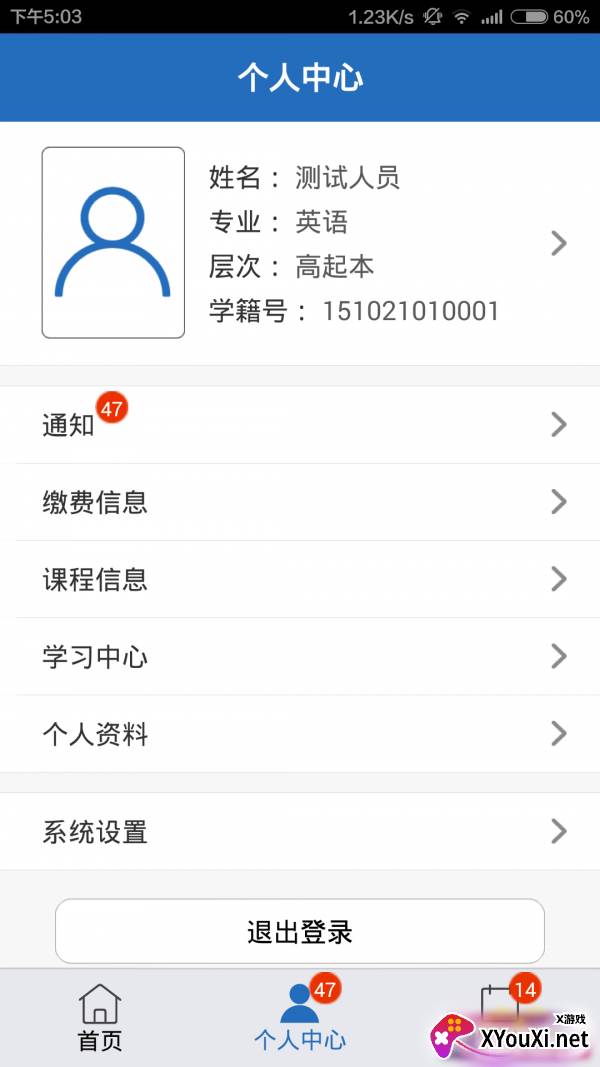Screen dimensions: 600x1067
Task: Open 系统设置 system settings
Action: [300, 831]
